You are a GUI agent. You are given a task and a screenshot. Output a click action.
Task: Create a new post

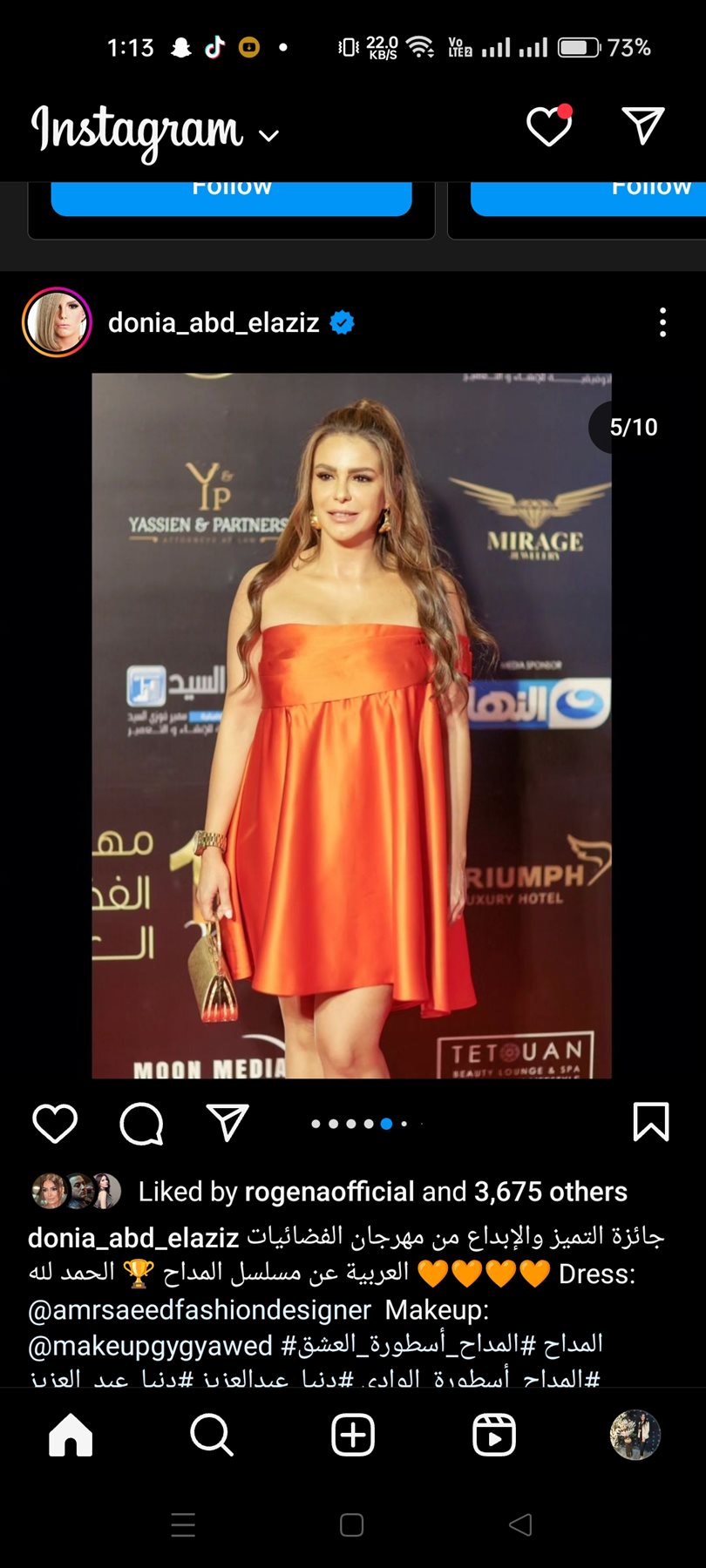click(353, 1435)
